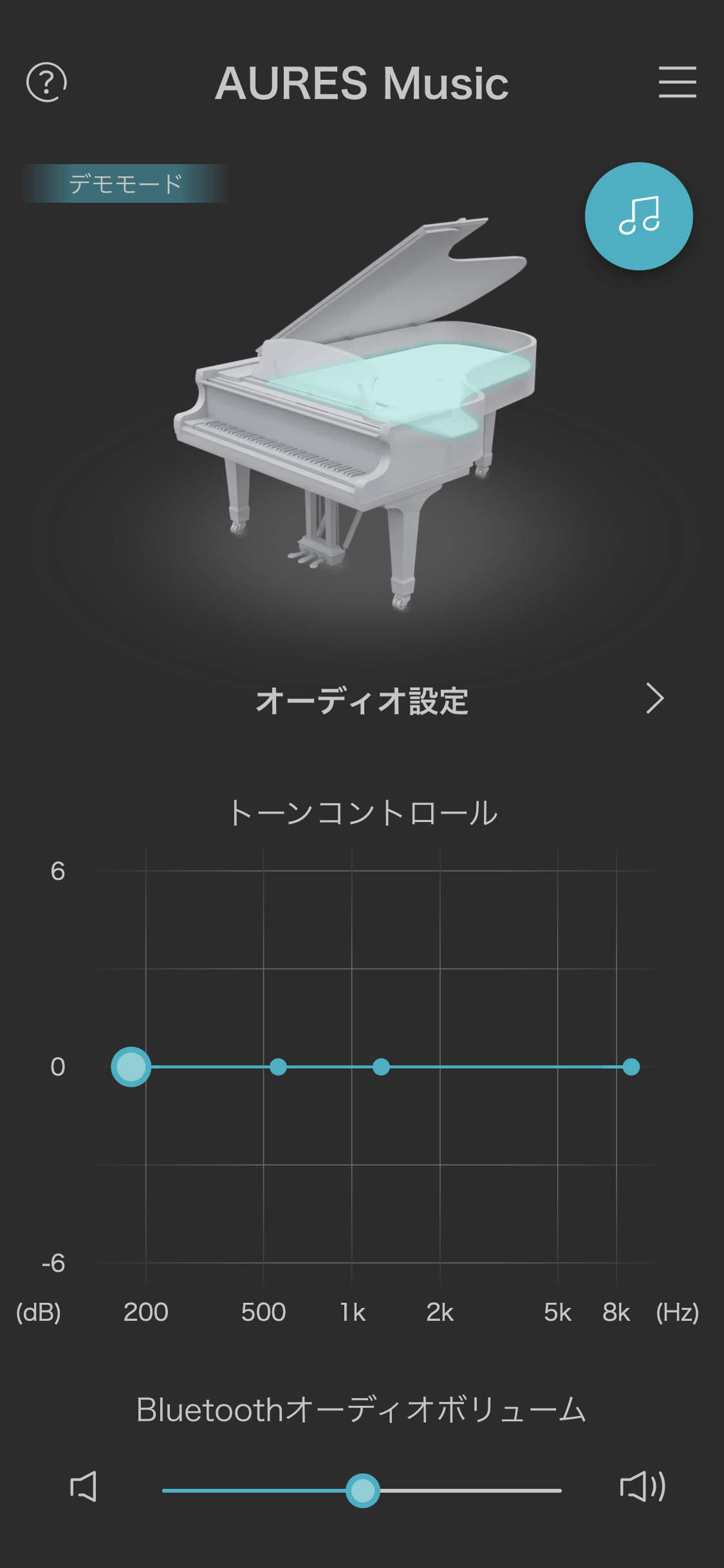Select the 1k Hz tone control point
The width and height of the screenshot is (724, 1568).
coord(381,1067)
